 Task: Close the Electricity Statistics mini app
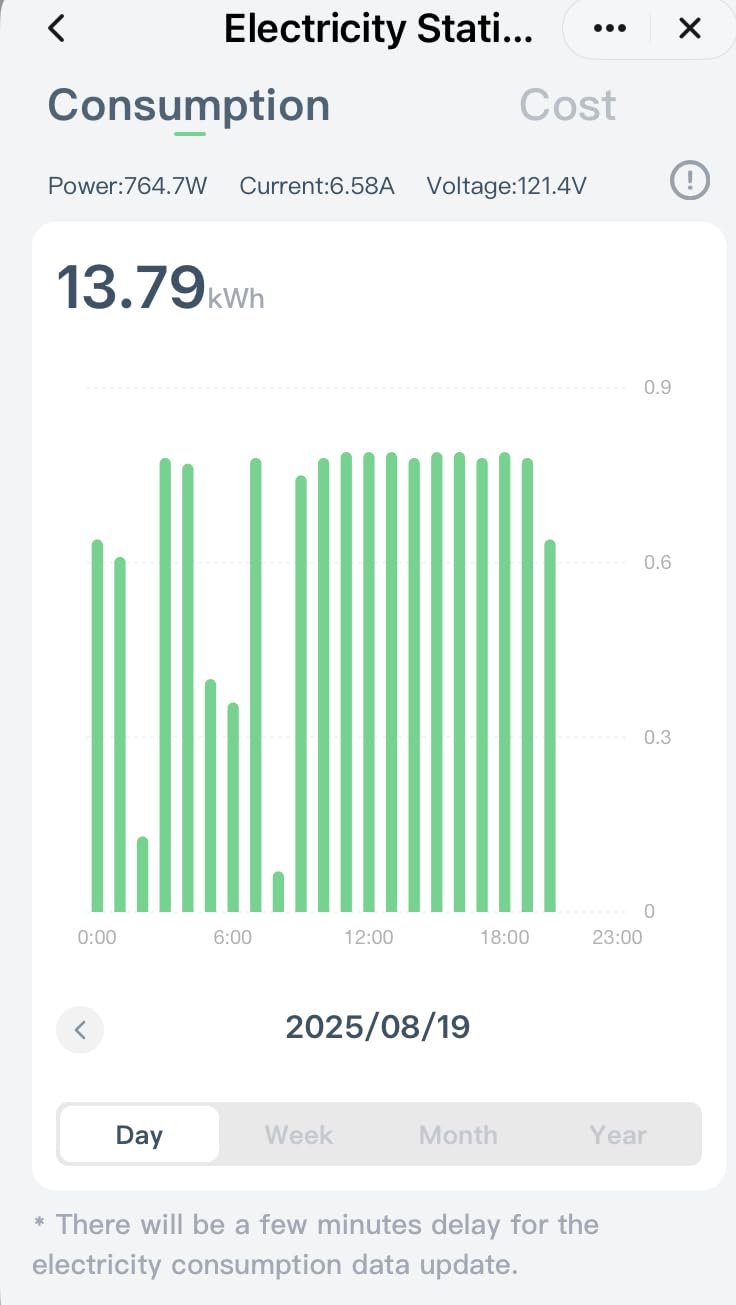(690, 29)
